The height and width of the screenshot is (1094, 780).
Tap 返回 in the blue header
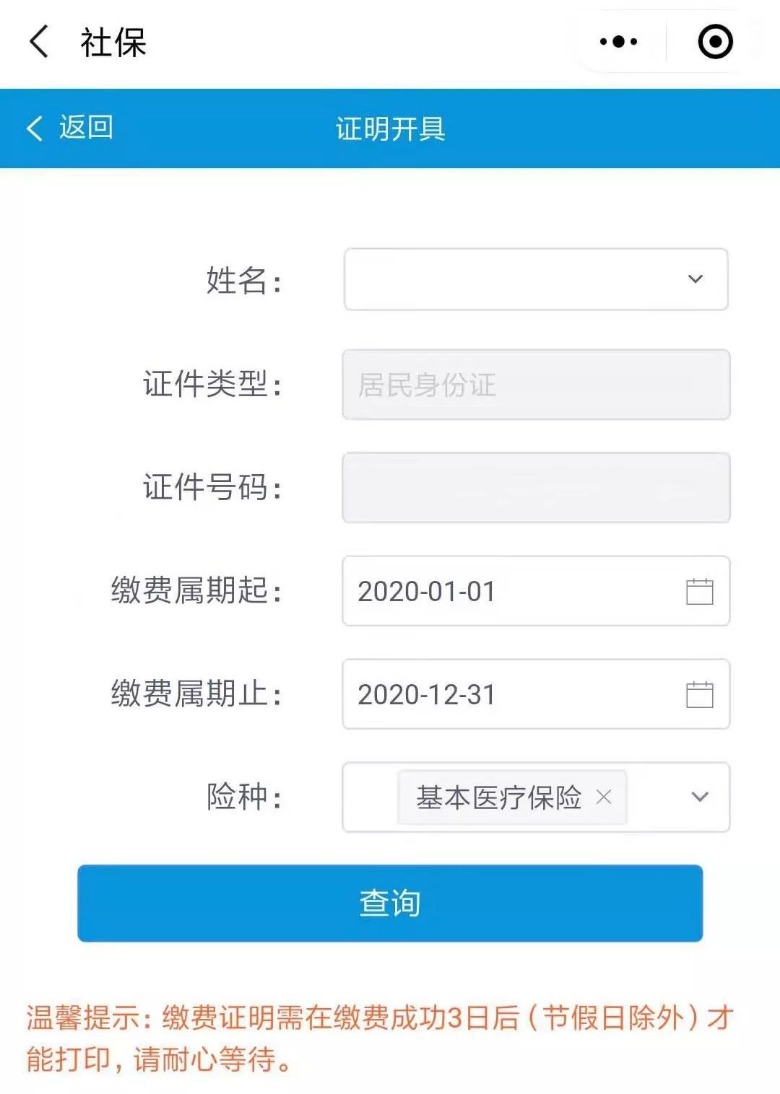tap(70, 128)
